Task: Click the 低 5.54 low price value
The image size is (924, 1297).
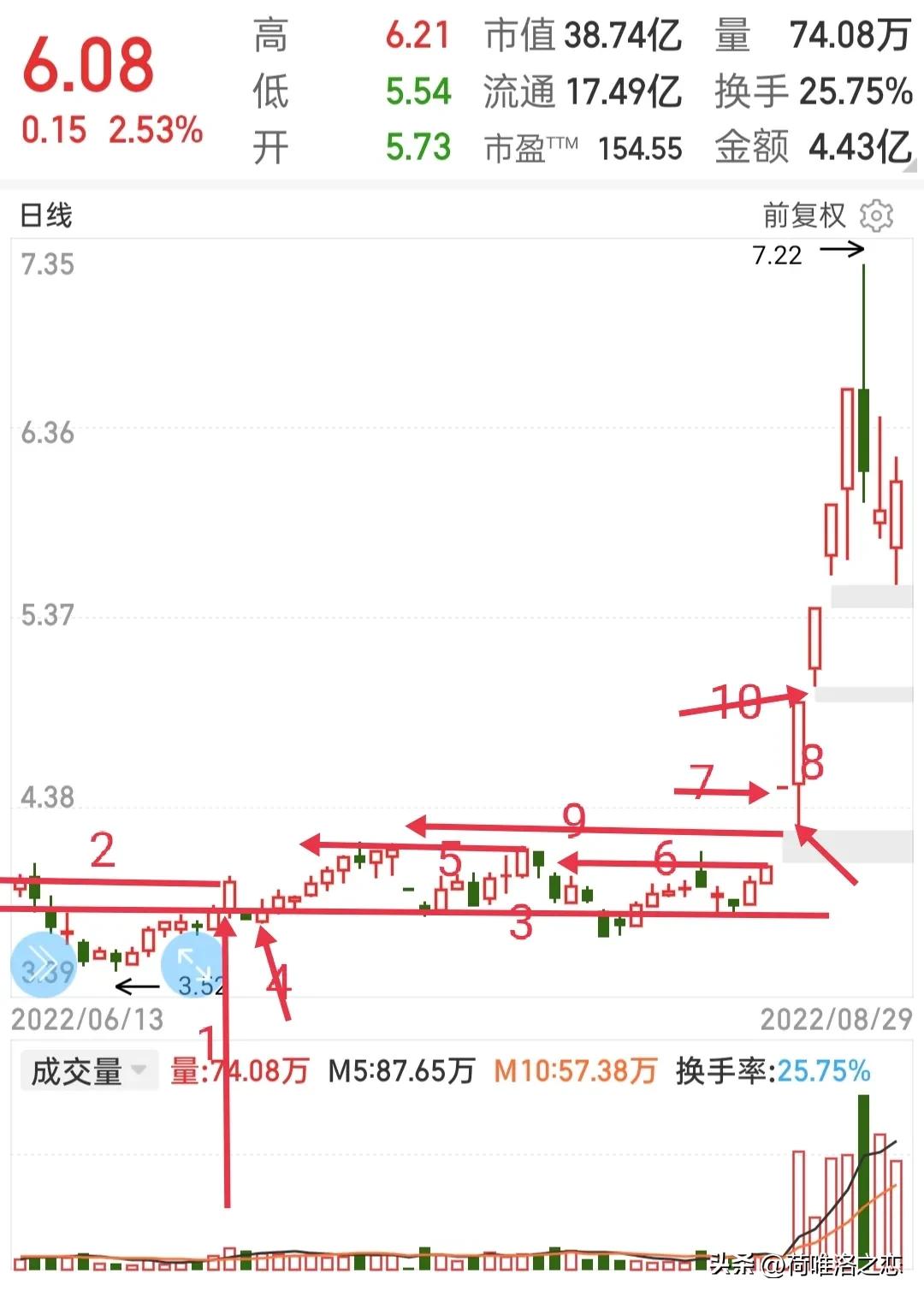Action: pyautogui.click(x=417, y=90)
